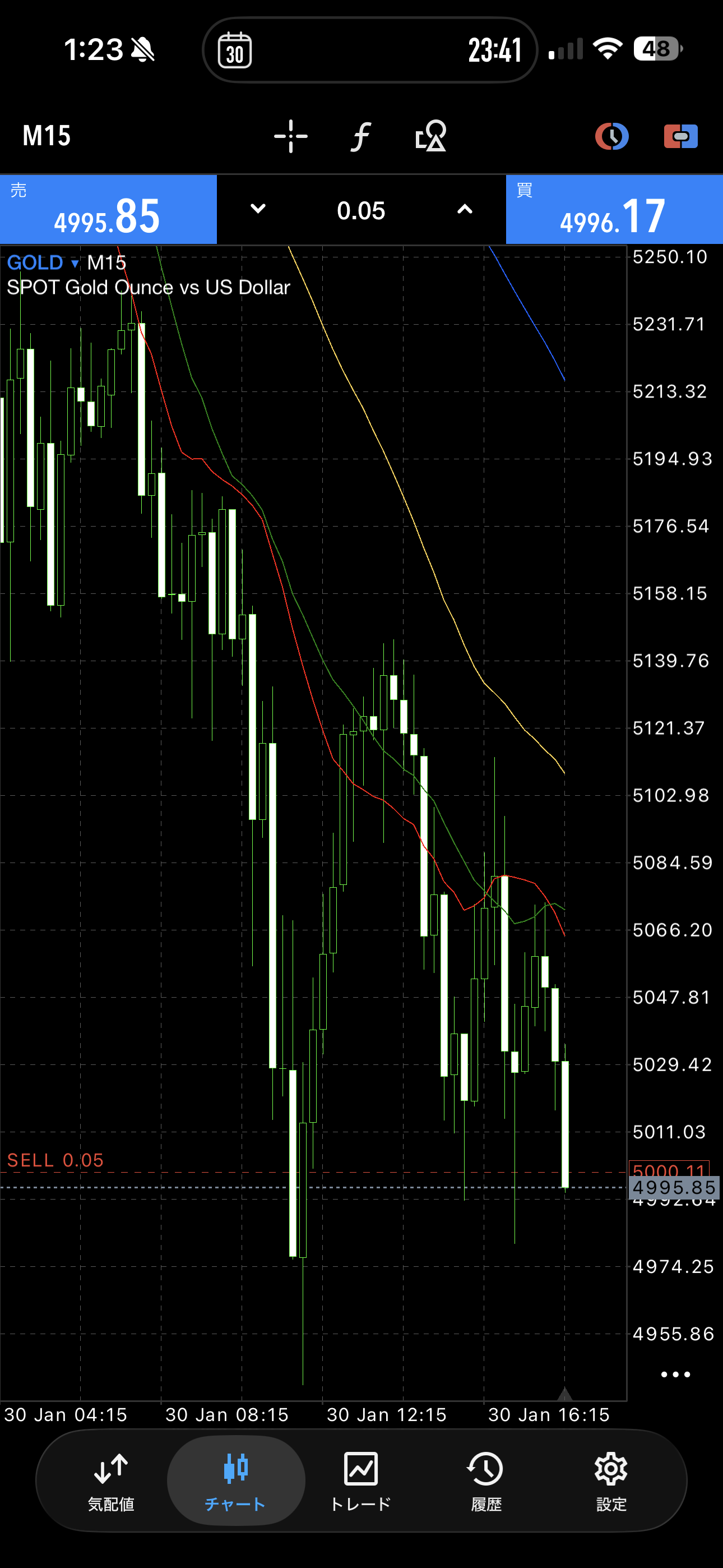This screenshot has height=1568, width=723.
Task: Increase the lot size with up chevron
Action: (x=465, y=209)
